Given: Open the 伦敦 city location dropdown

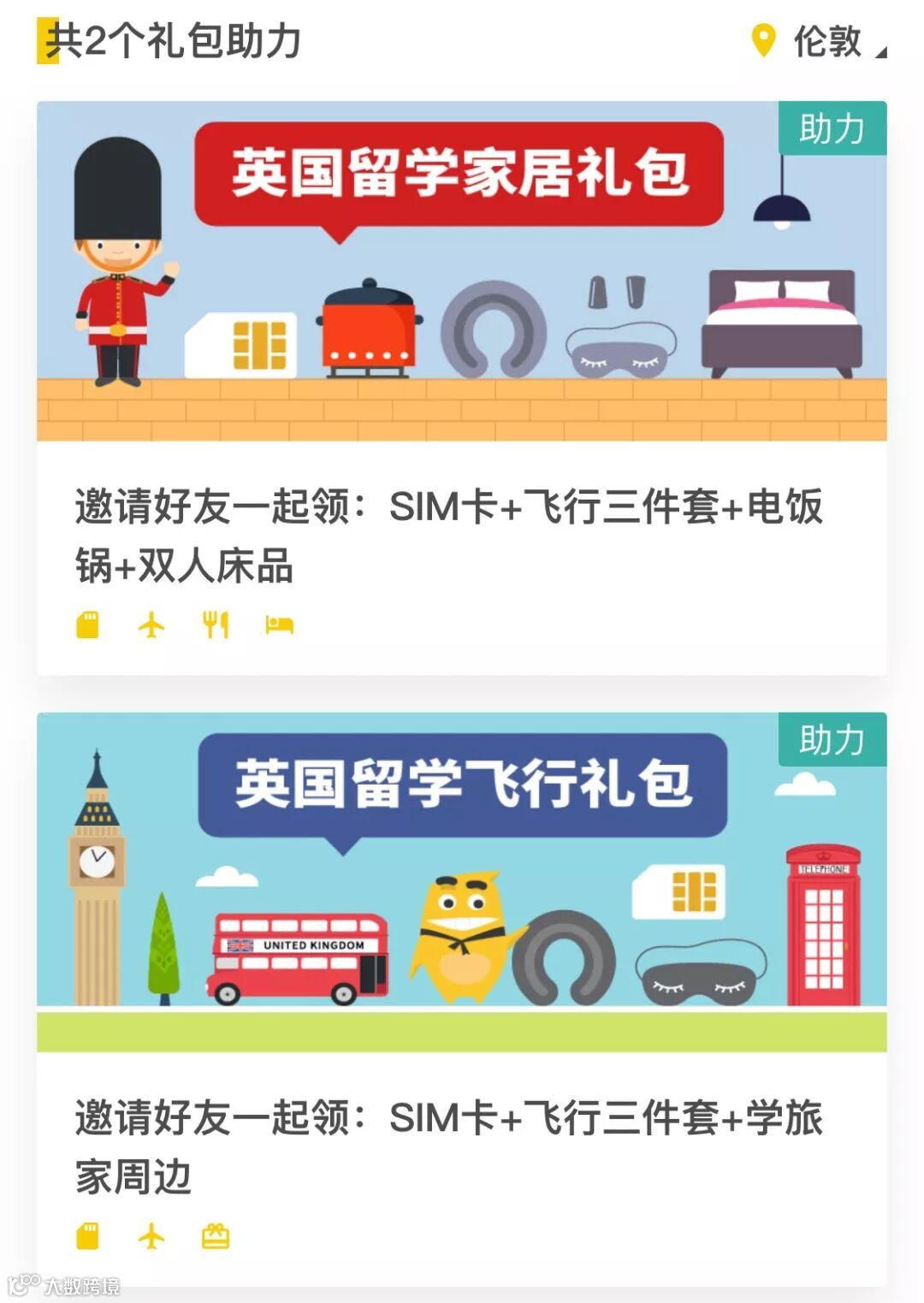Looking at the screenshot, I should coord(819,41).
